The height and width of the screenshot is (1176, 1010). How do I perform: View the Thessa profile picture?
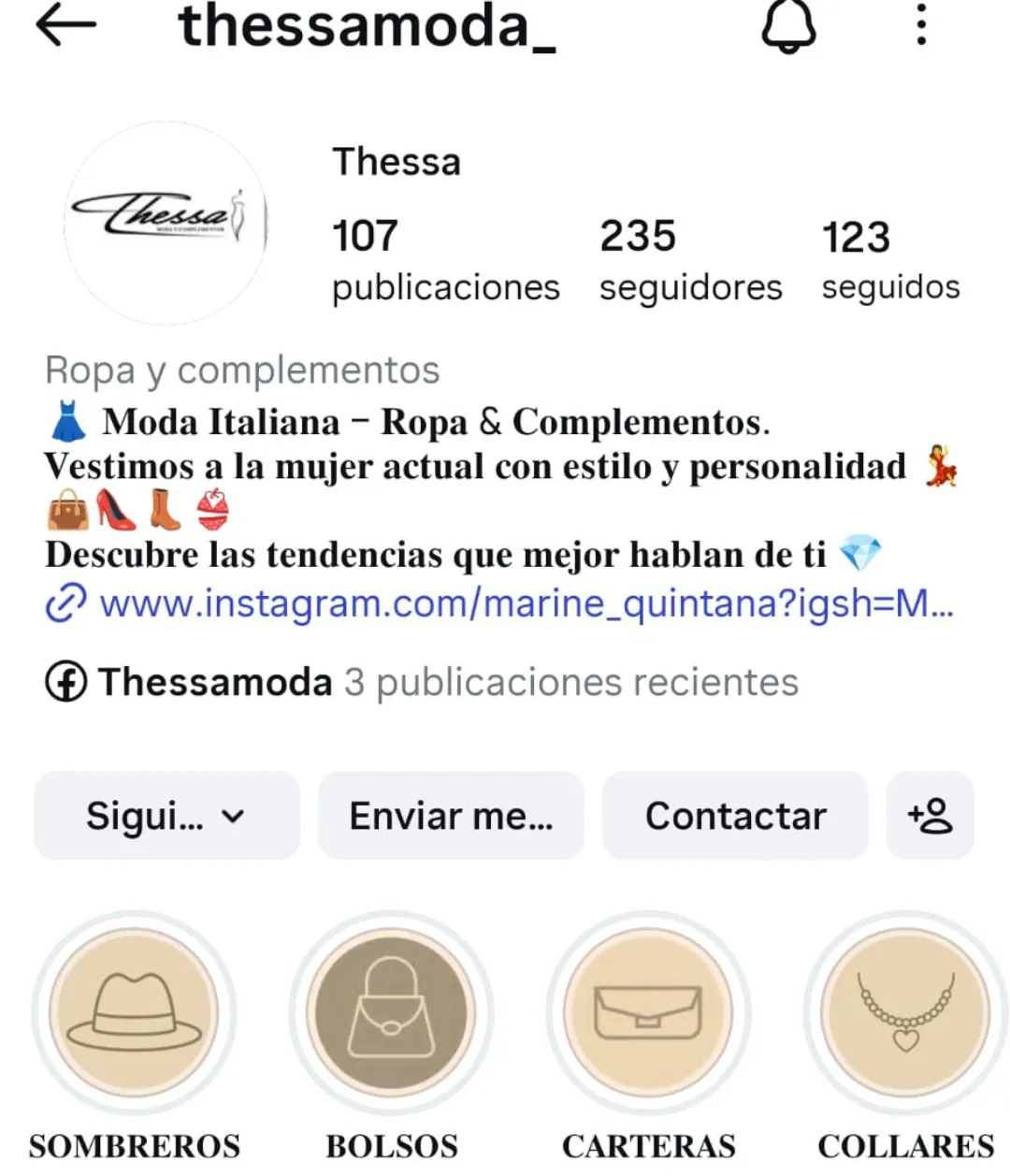click(x=166, y=223)
